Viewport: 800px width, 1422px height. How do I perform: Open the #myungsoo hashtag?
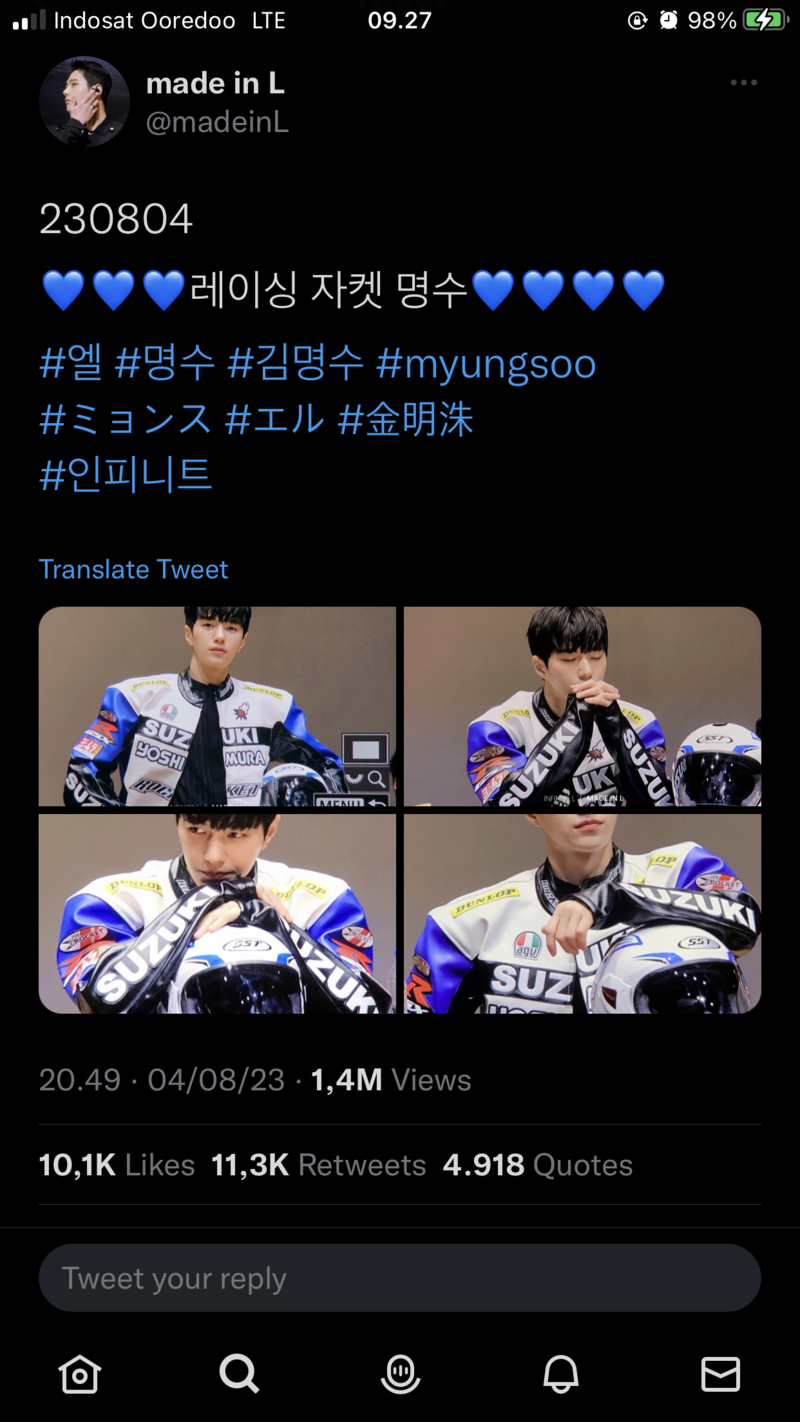tap(486, 364)
